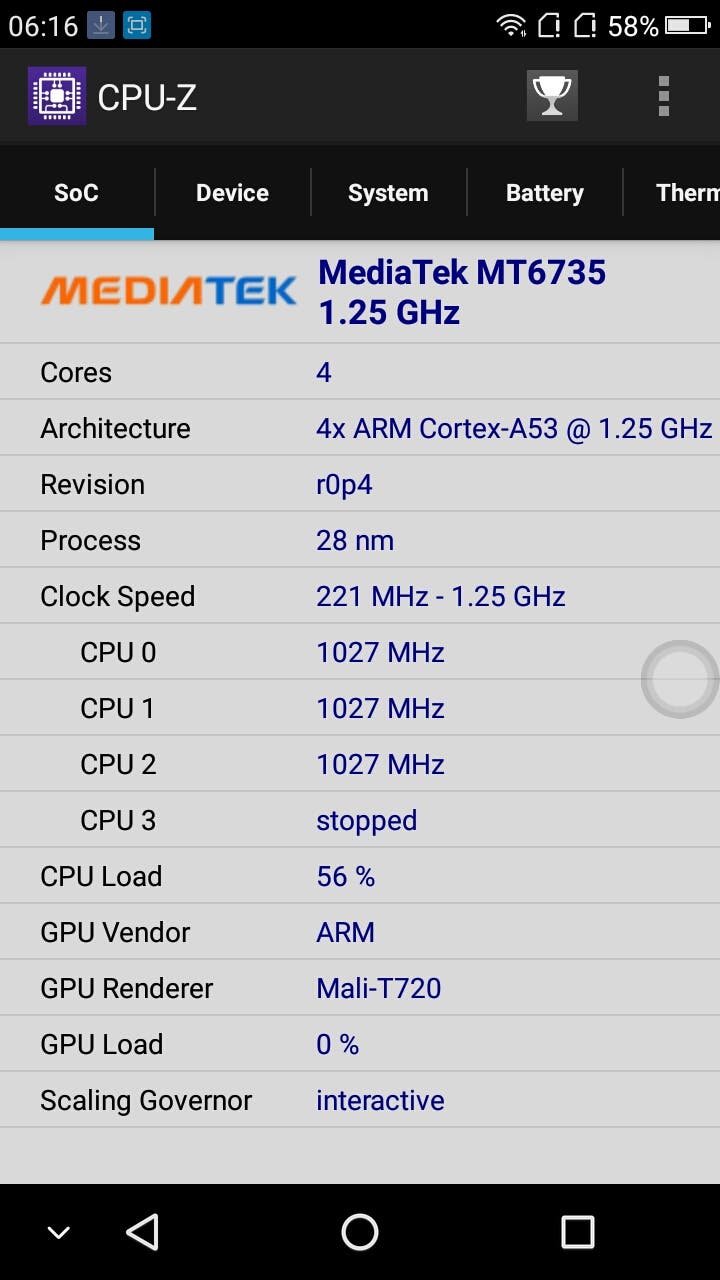
Task: Switch to the Battery tab
Action: tap(544, 193)
